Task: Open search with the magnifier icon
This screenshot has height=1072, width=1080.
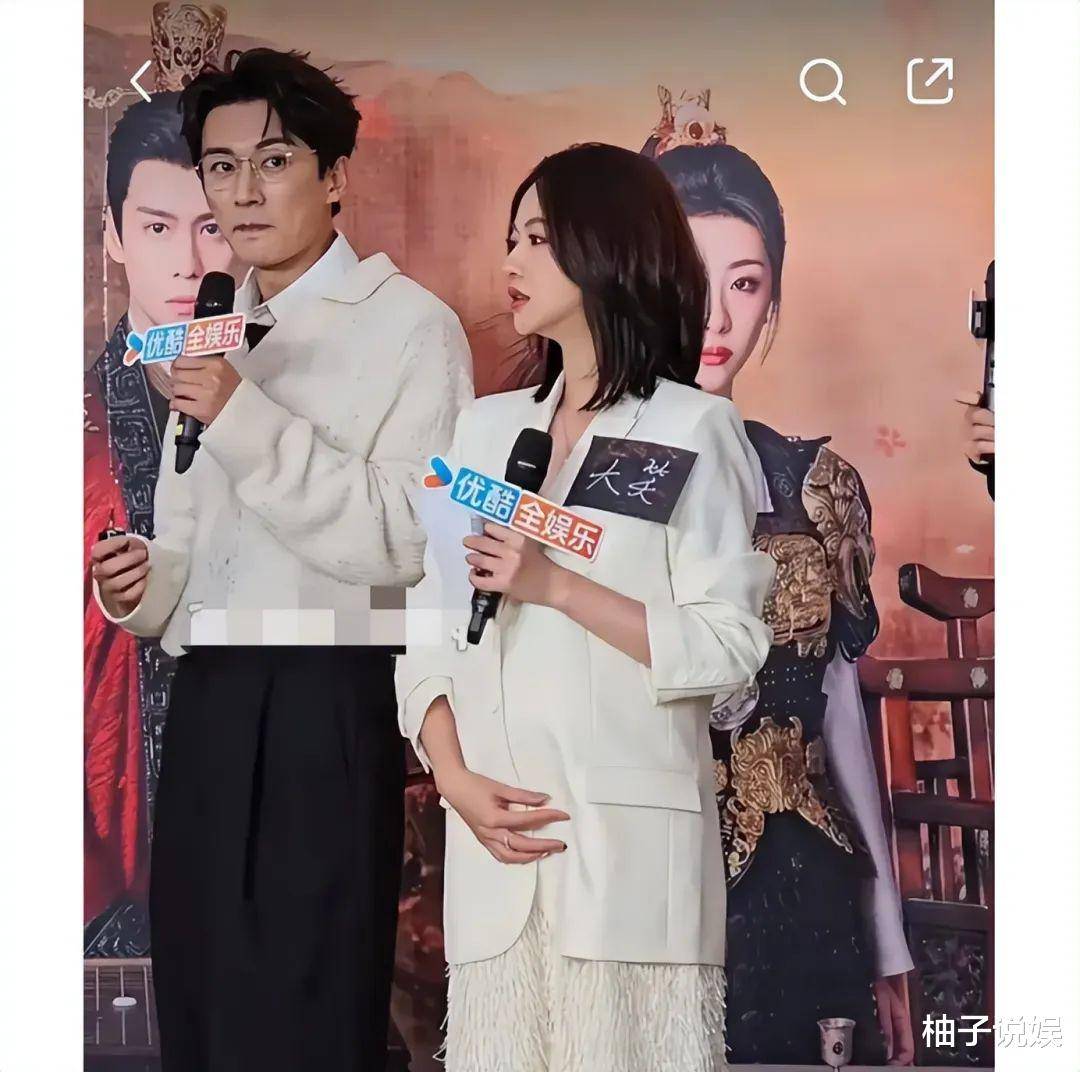Action: tap(822, 82)
